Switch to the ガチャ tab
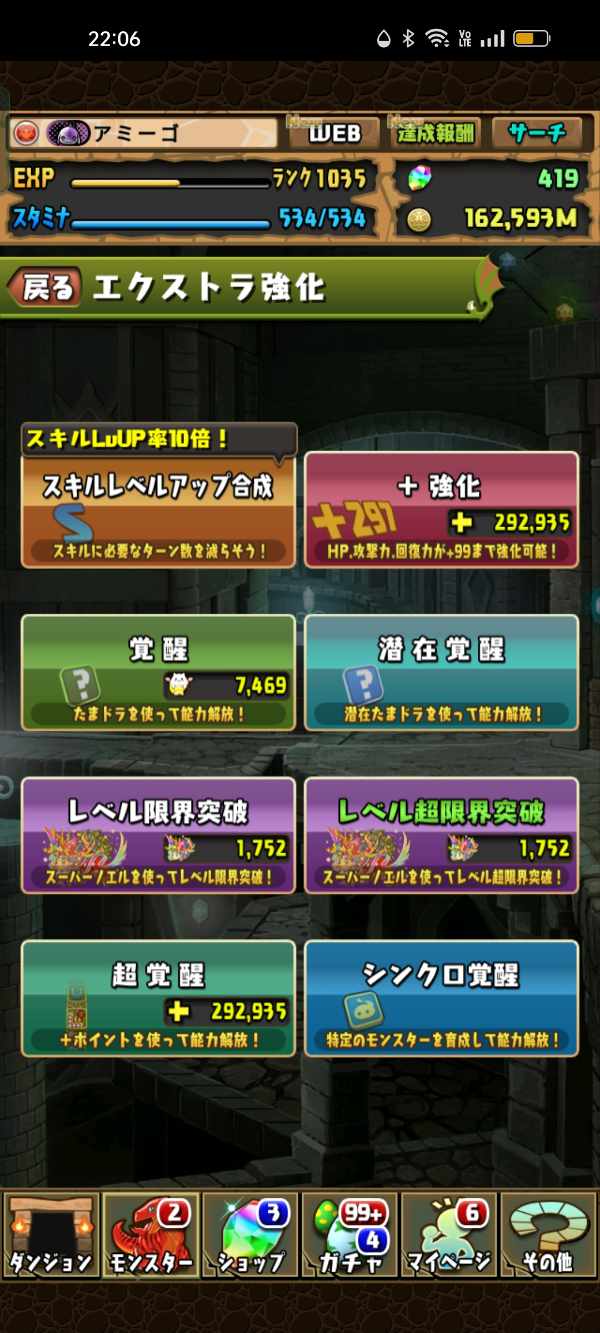Image resolution: width=600 pixels, height=1333 pixels. pyautogui.click(x=350, y=1235)
